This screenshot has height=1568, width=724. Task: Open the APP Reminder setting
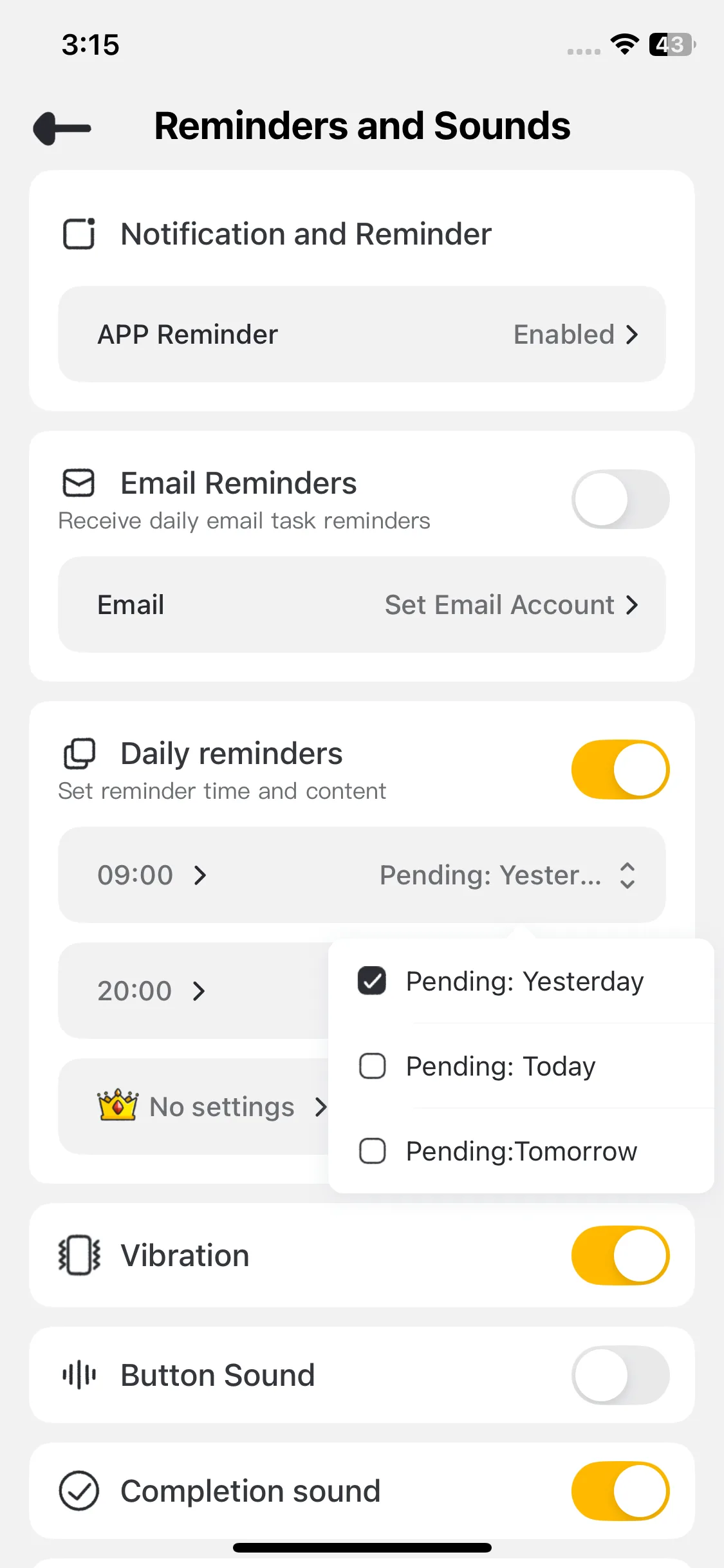[362, 335]
